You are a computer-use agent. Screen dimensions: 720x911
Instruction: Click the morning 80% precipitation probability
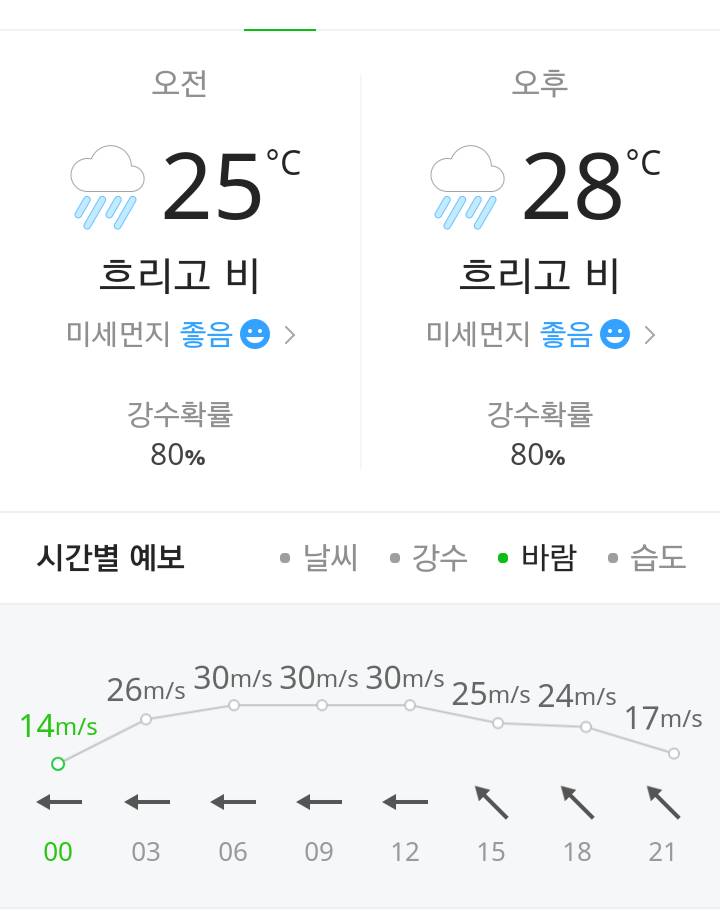(x=181, y=455)
